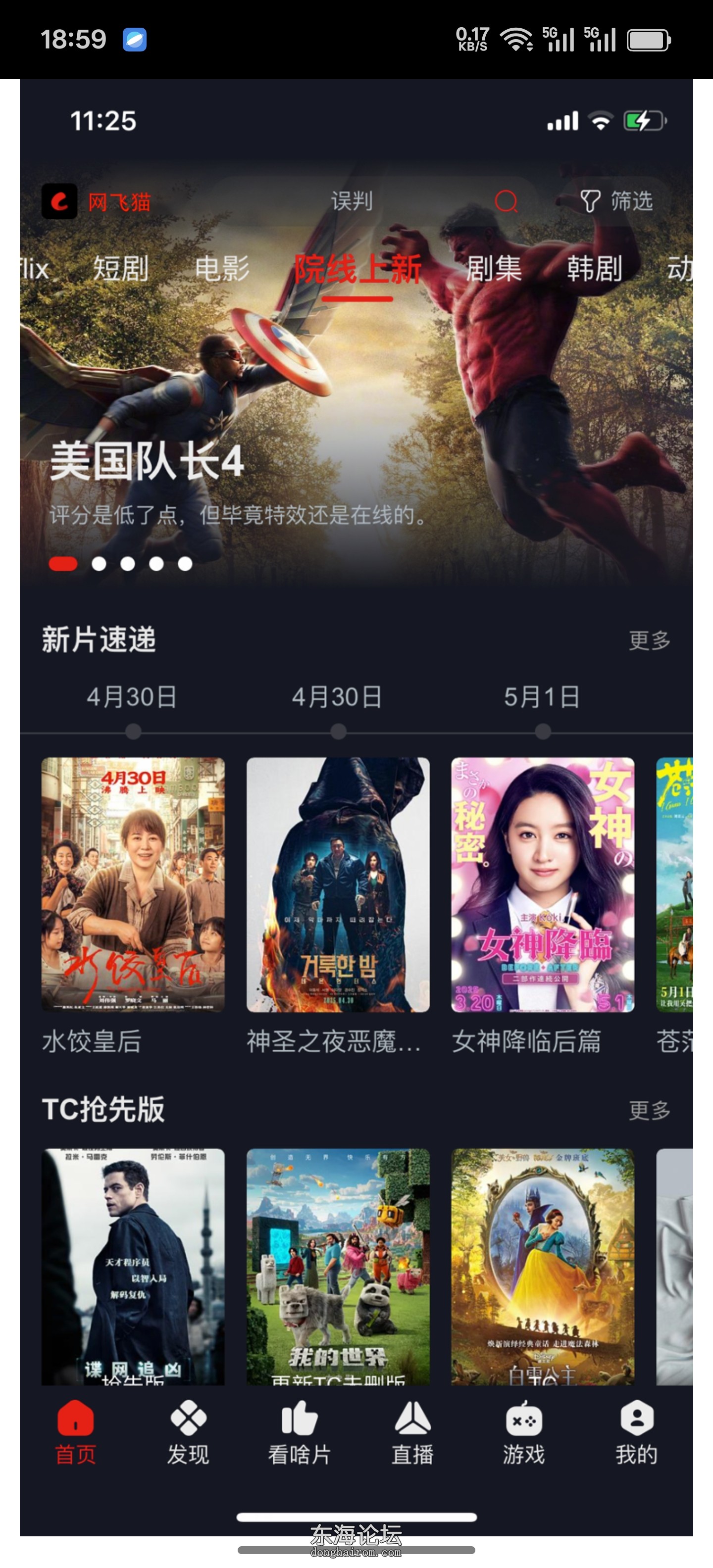Open the 水饺皇后 movie poster
The height and width of the screenshot is (1568, 713).
tap(133, 884)
